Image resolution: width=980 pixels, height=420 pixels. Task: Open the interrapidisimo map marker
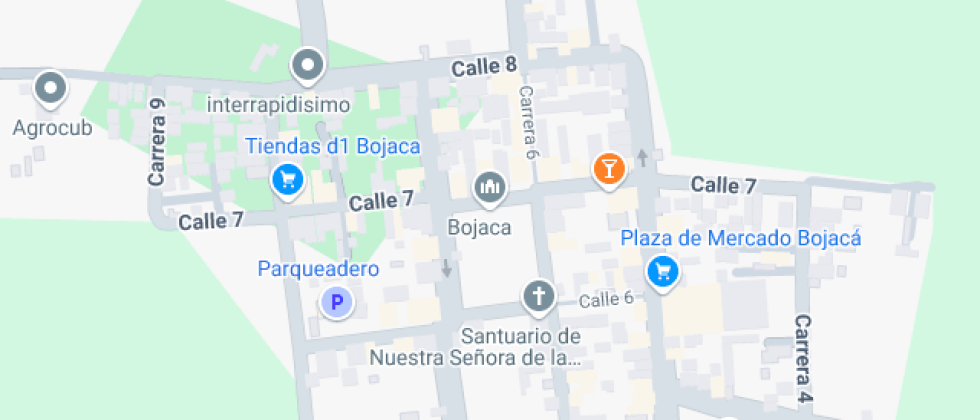[308, 67]
